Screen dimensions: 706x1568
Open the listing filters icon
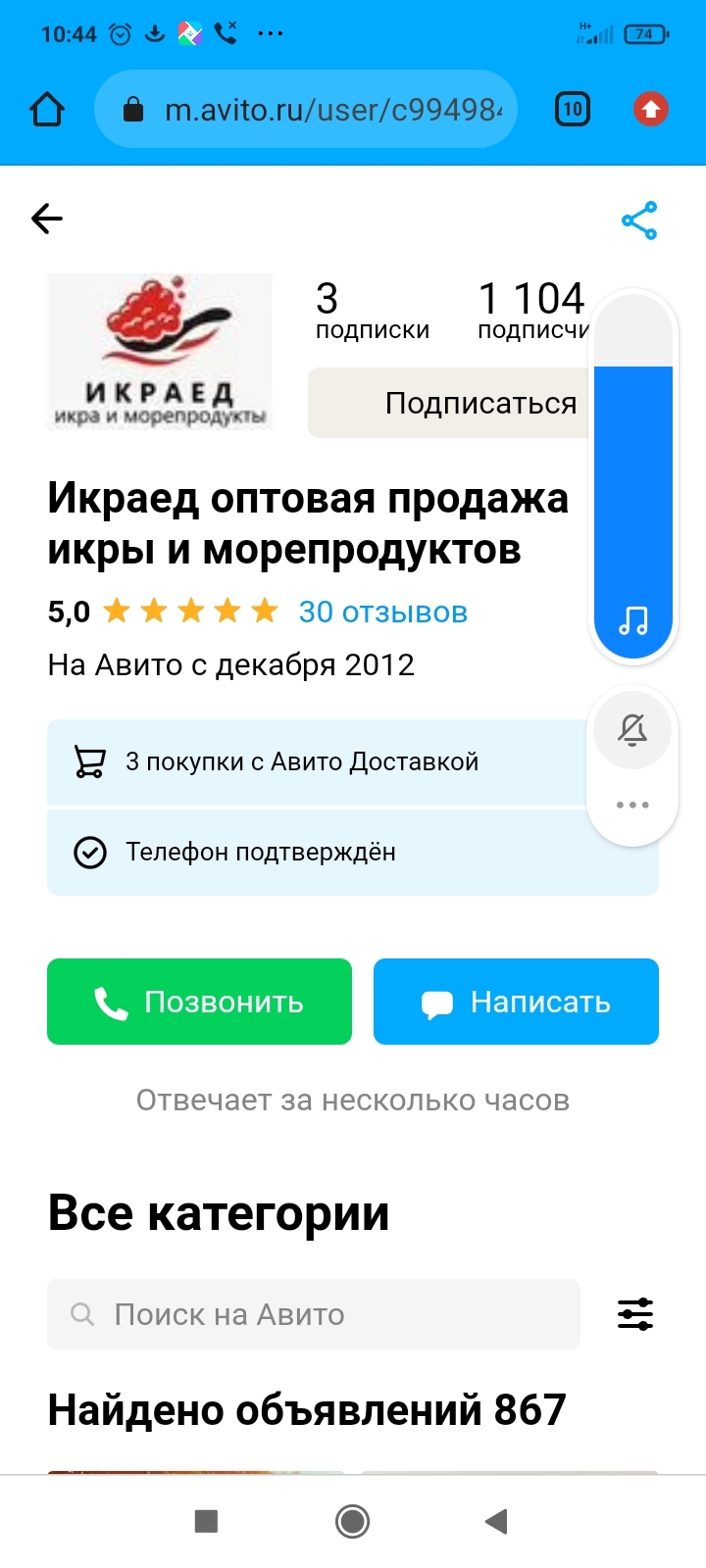tap(635, 1314)
